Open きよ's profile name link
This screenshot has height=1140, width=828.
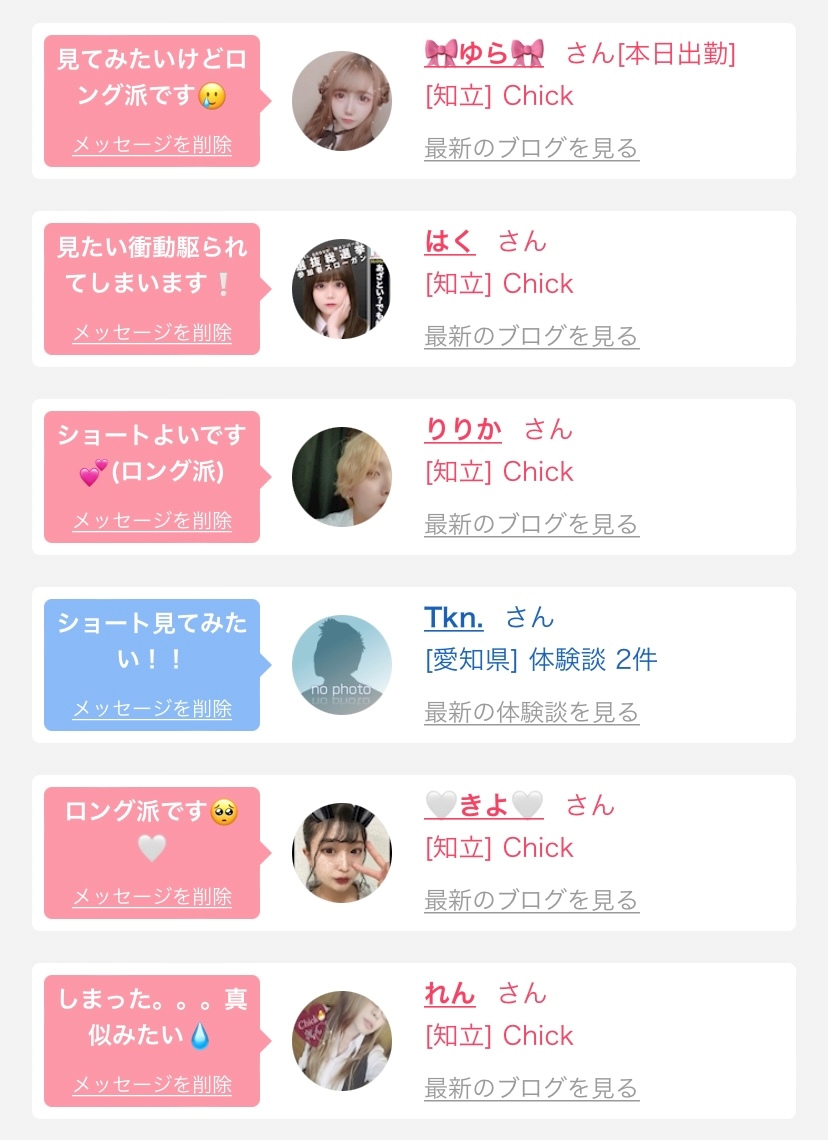click(484, 805)
